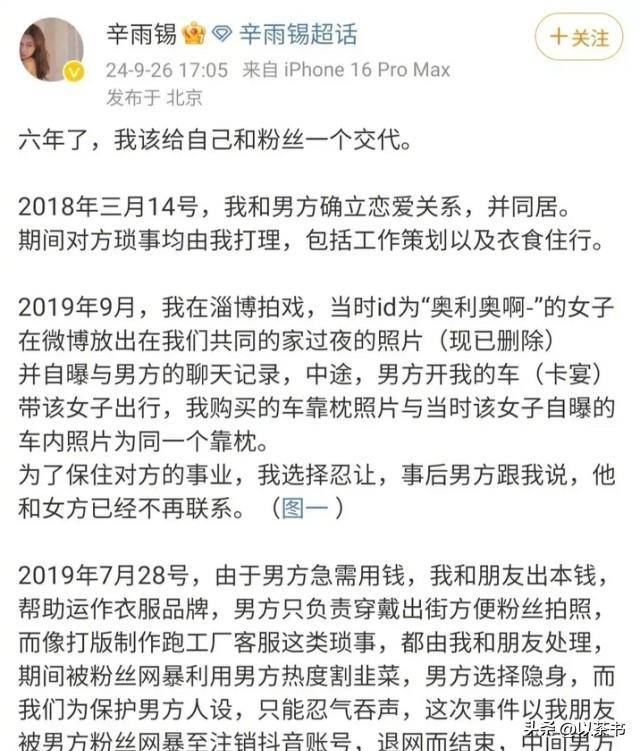Tap the username 辛雨锡
The width and height of the screenshot is (640, 751).
pos(141,35)
